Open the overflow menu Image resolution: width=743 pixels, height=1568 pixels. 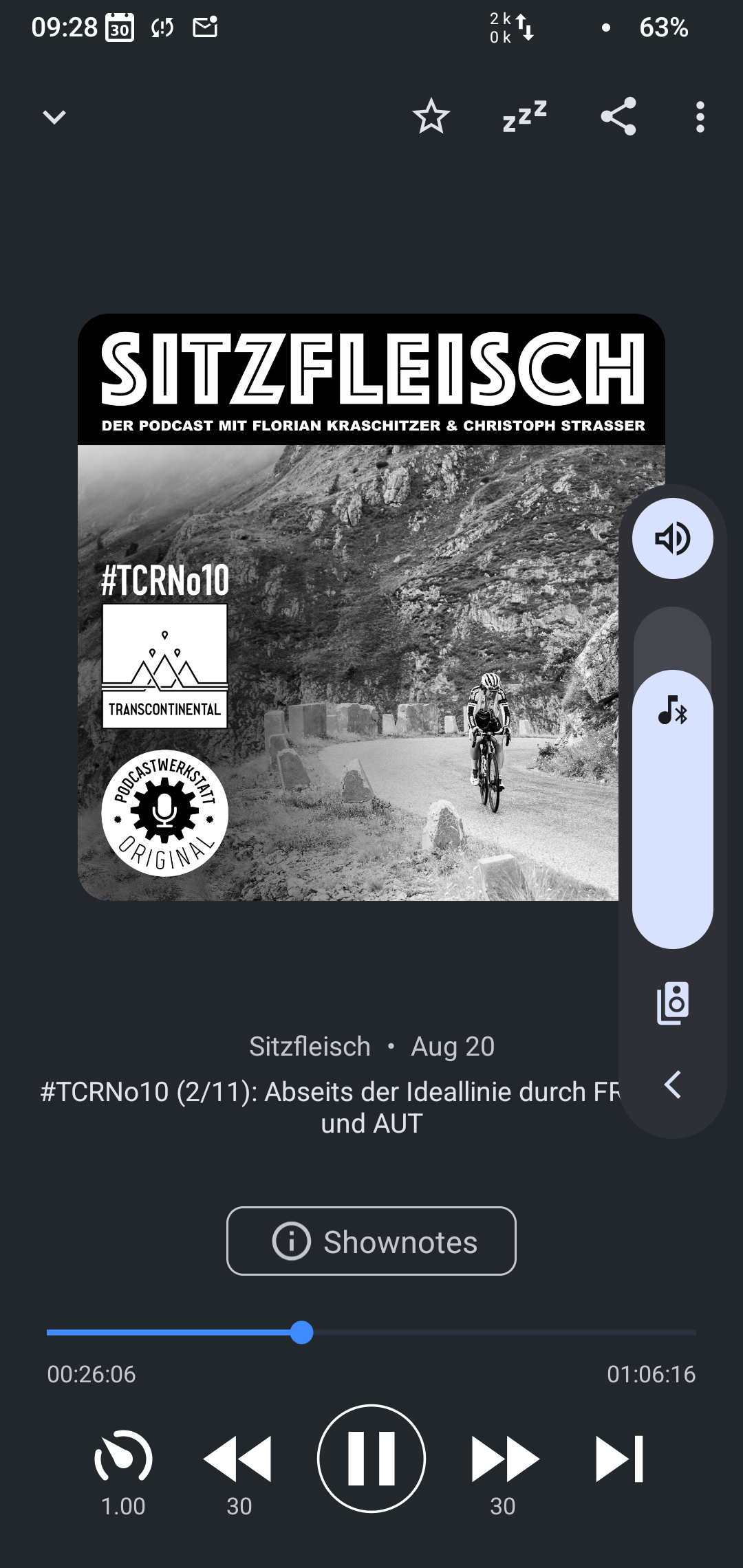point(700,117)
